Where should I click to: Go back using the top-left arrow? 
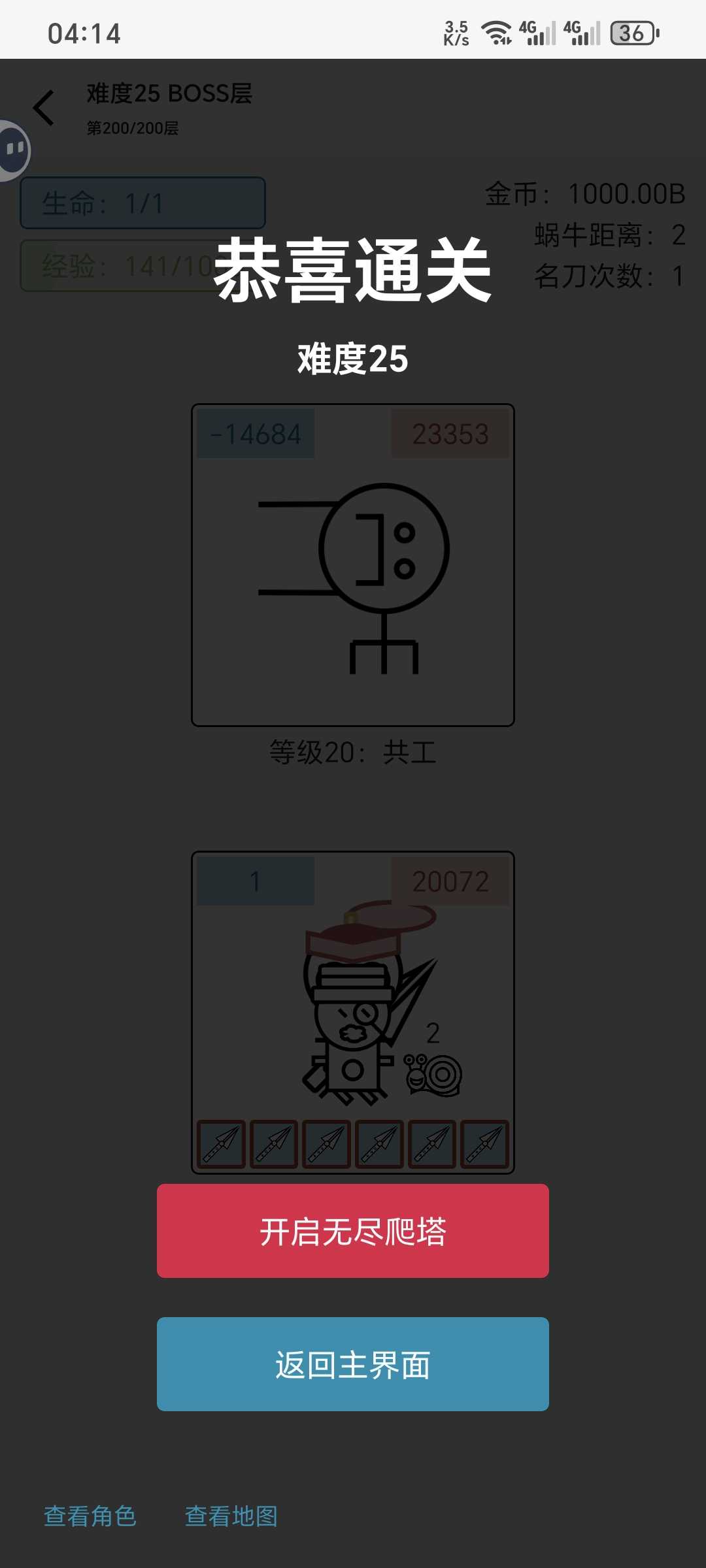(44, 108)
